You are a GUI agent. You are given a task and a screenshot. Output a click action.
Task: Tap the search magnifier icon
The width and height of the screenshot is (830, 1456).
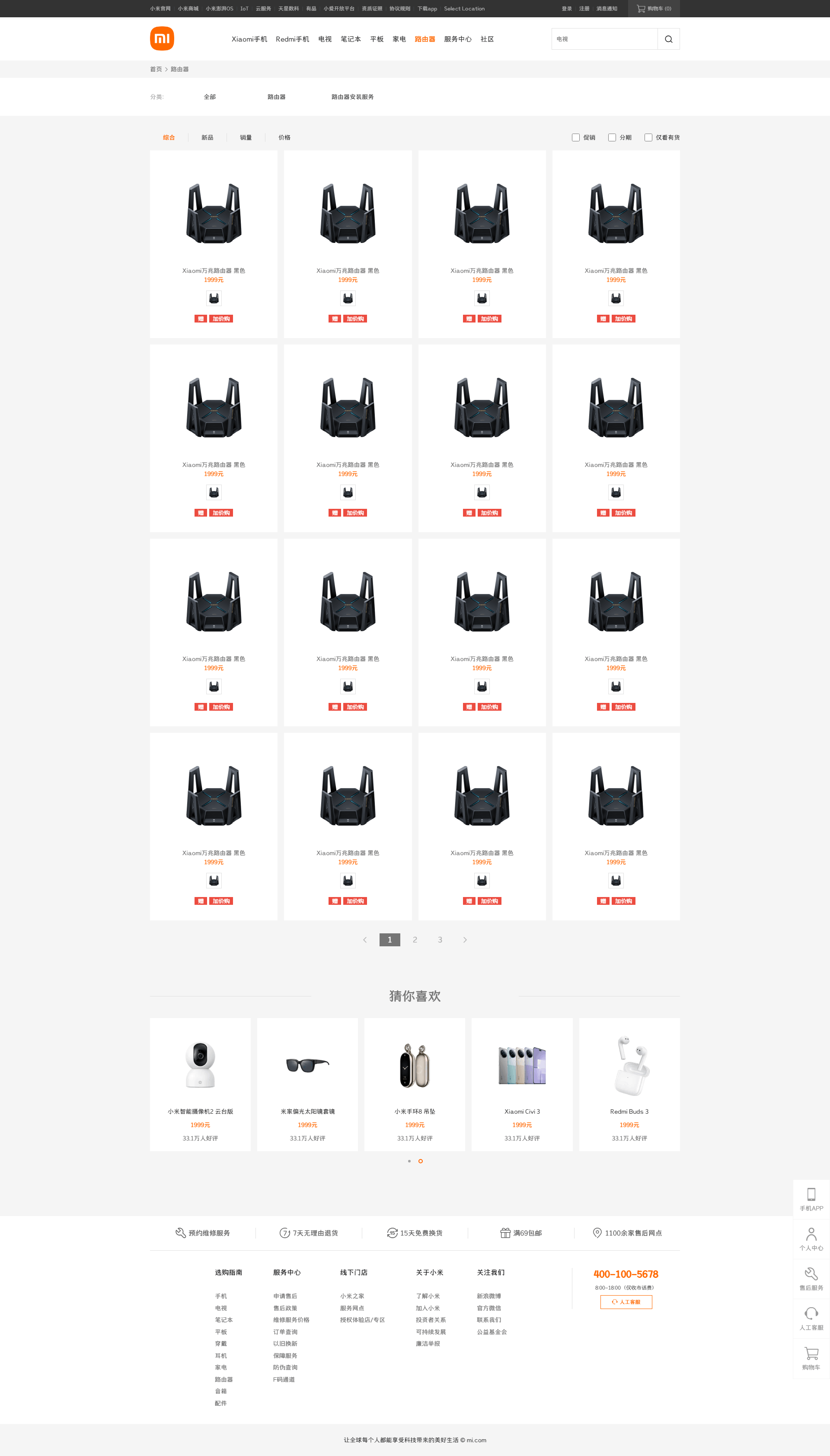[668, 39]
